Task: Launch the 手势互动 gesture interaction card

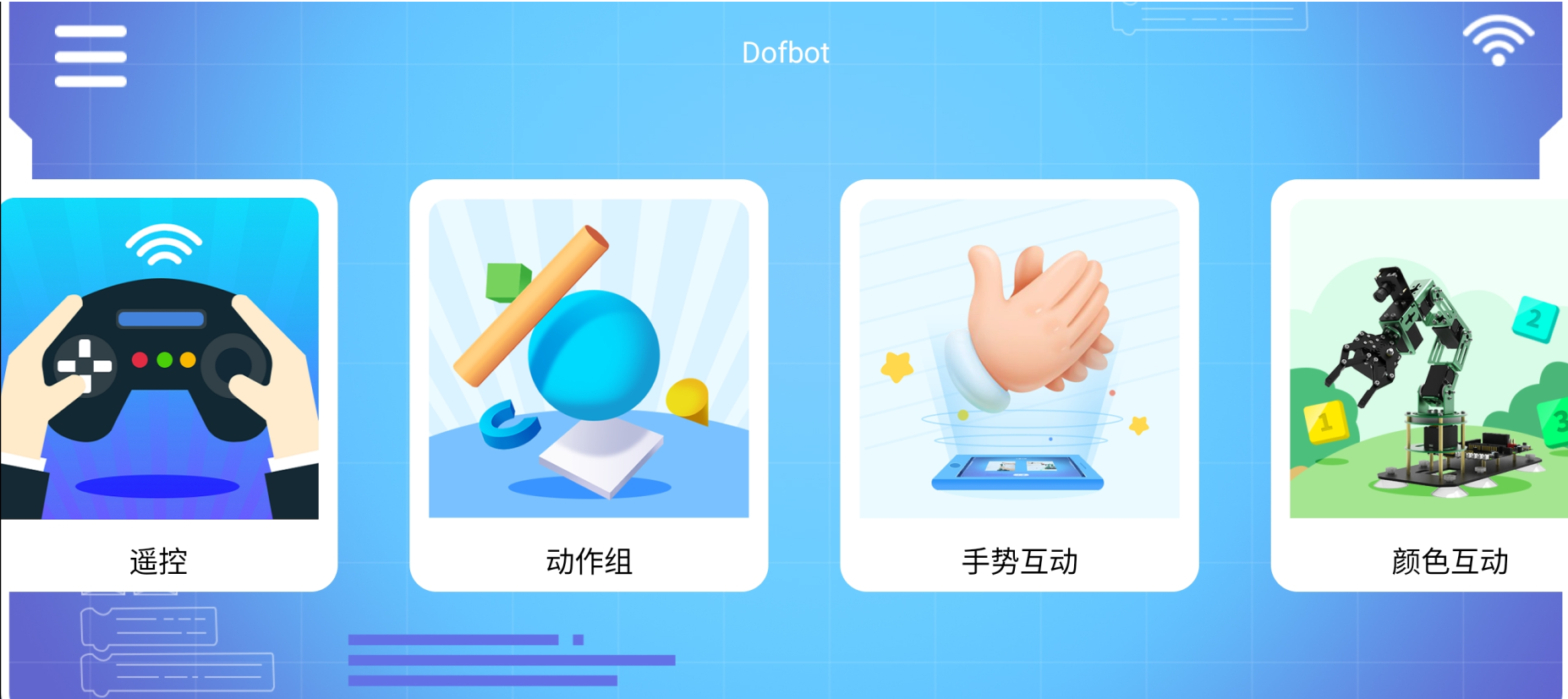Action: [x=1019, y=385]
